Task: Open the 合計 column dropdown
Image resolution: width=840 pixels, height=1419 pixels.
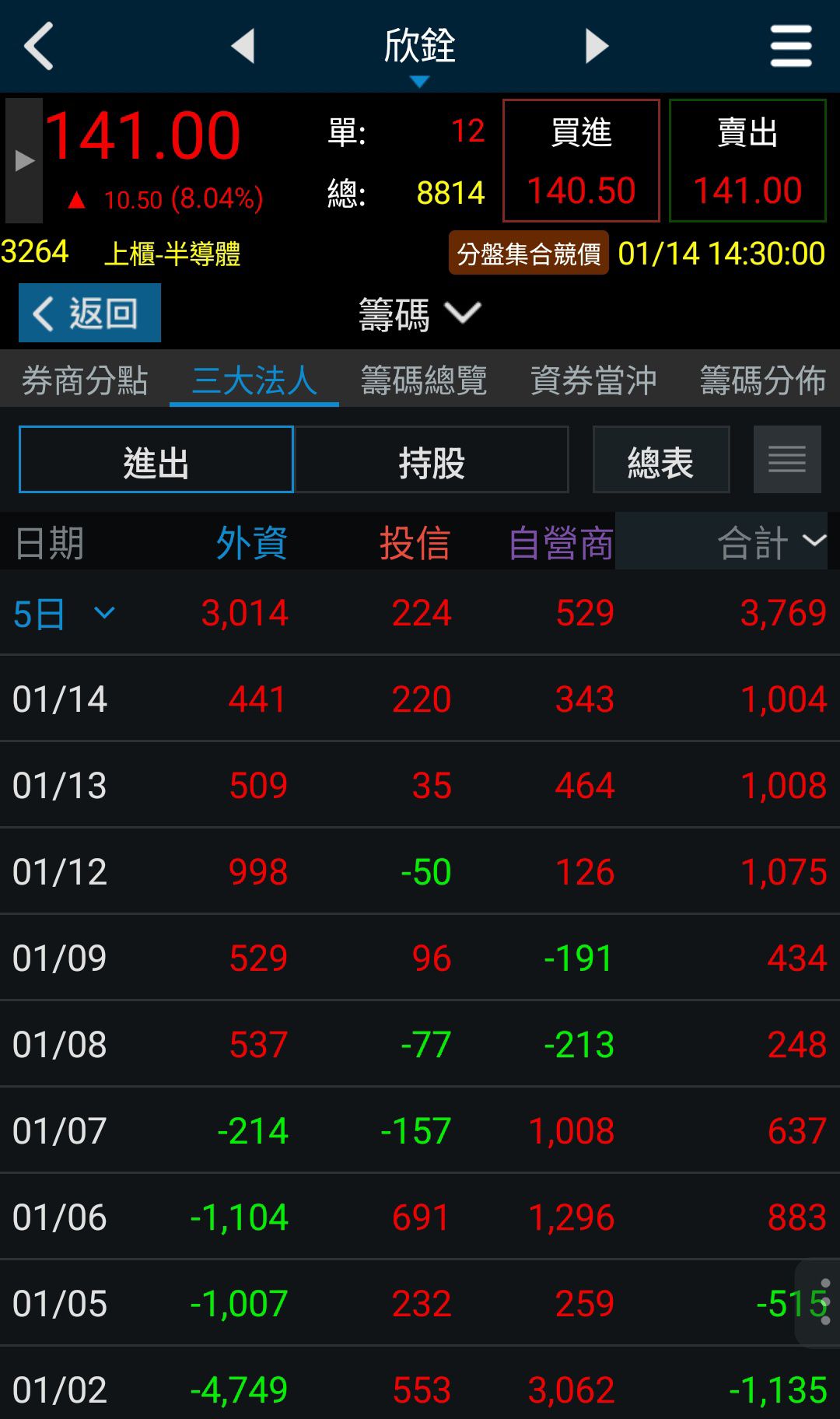Action: coord(770,541)
